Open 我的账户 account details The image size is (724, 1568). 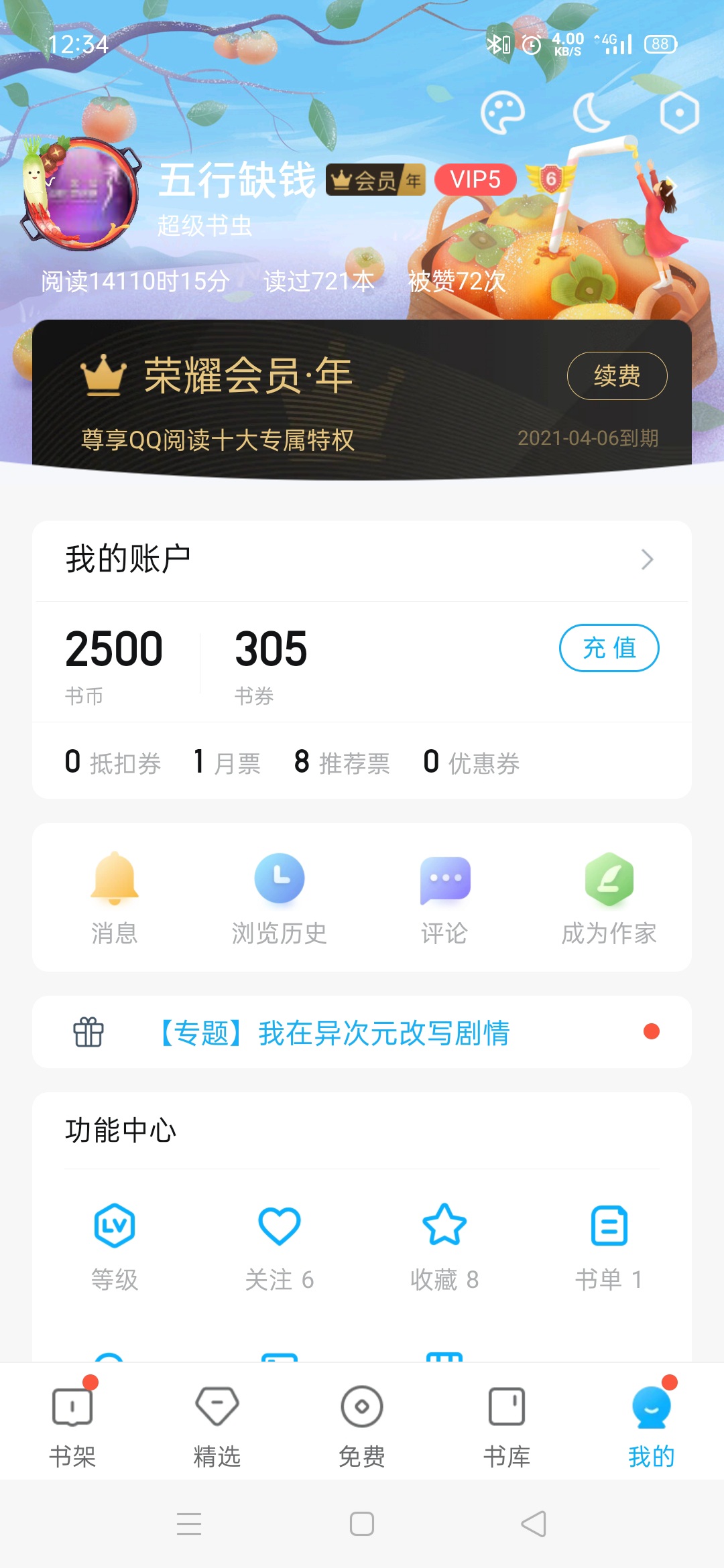pos(362,560)
